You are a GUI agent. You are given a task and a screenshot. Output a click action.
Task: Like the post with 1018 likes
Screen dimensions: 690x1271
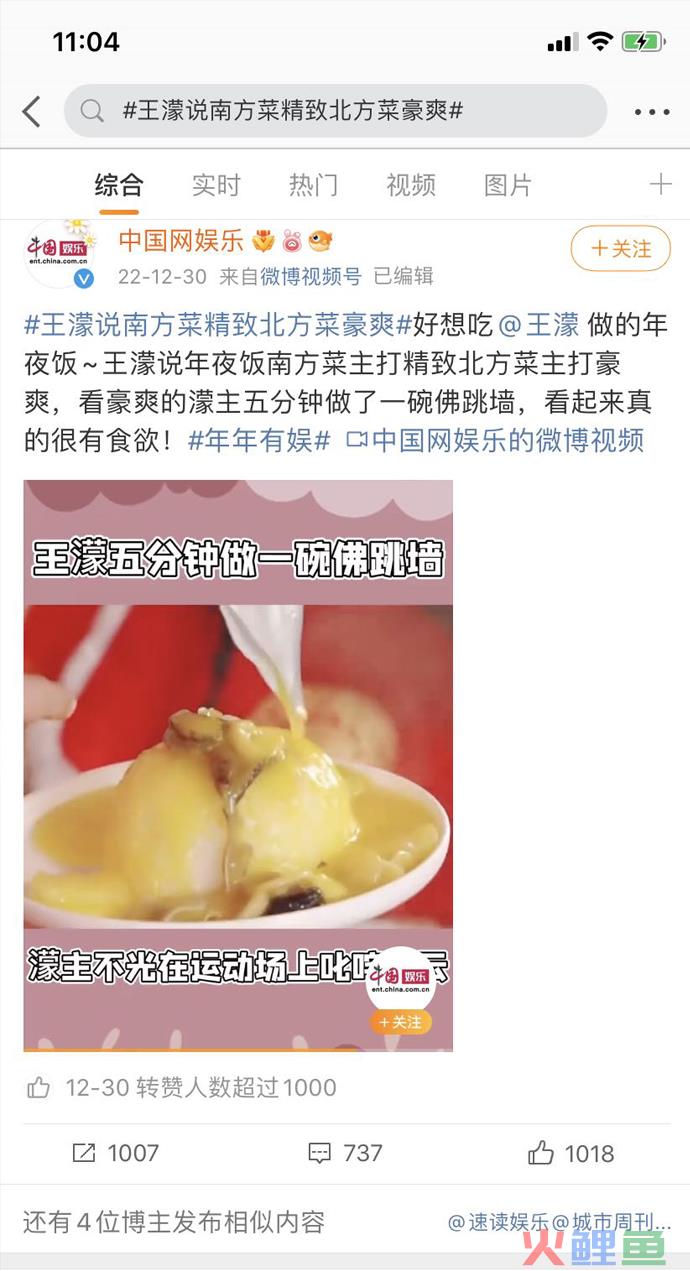571,1153
